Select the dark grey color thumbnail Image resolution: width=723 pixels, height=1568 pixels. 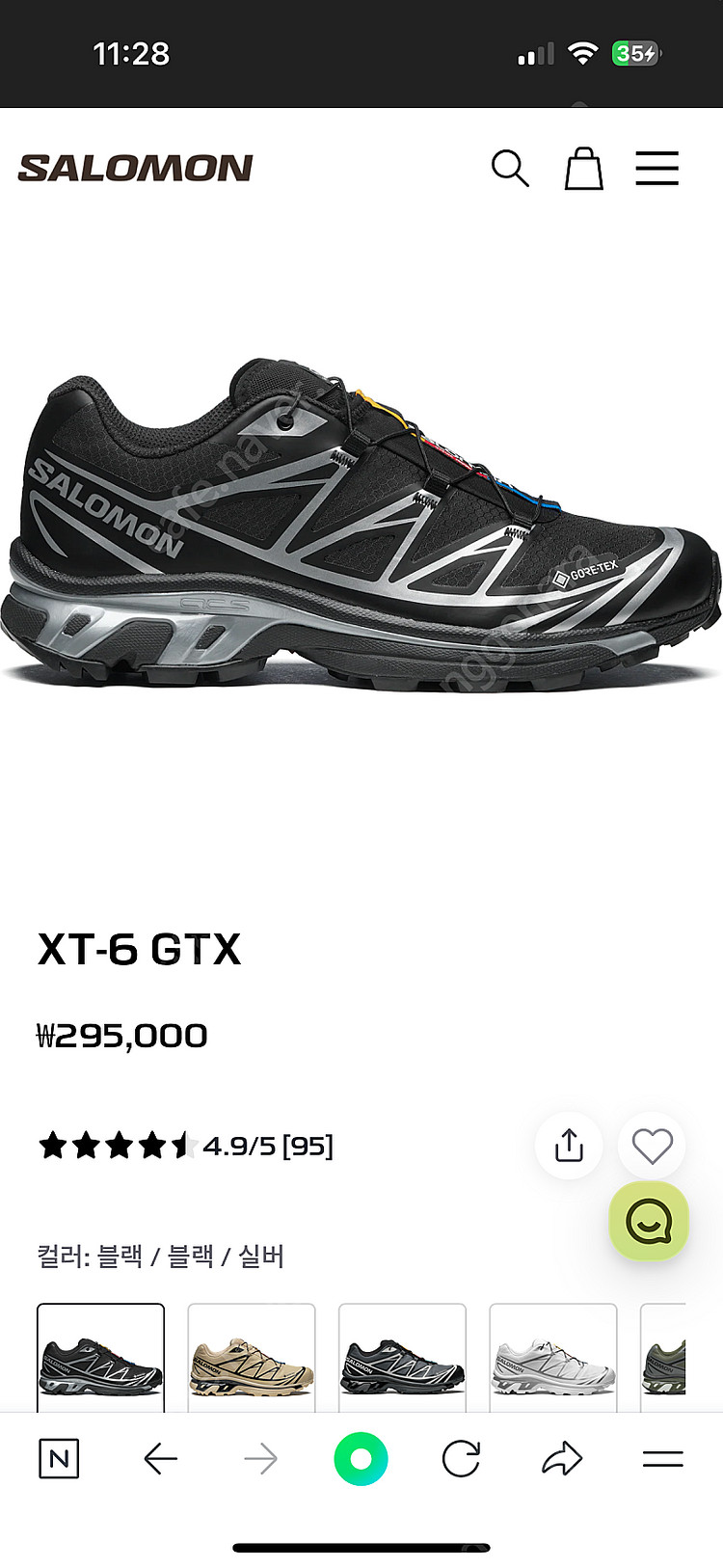point(402,1360)
